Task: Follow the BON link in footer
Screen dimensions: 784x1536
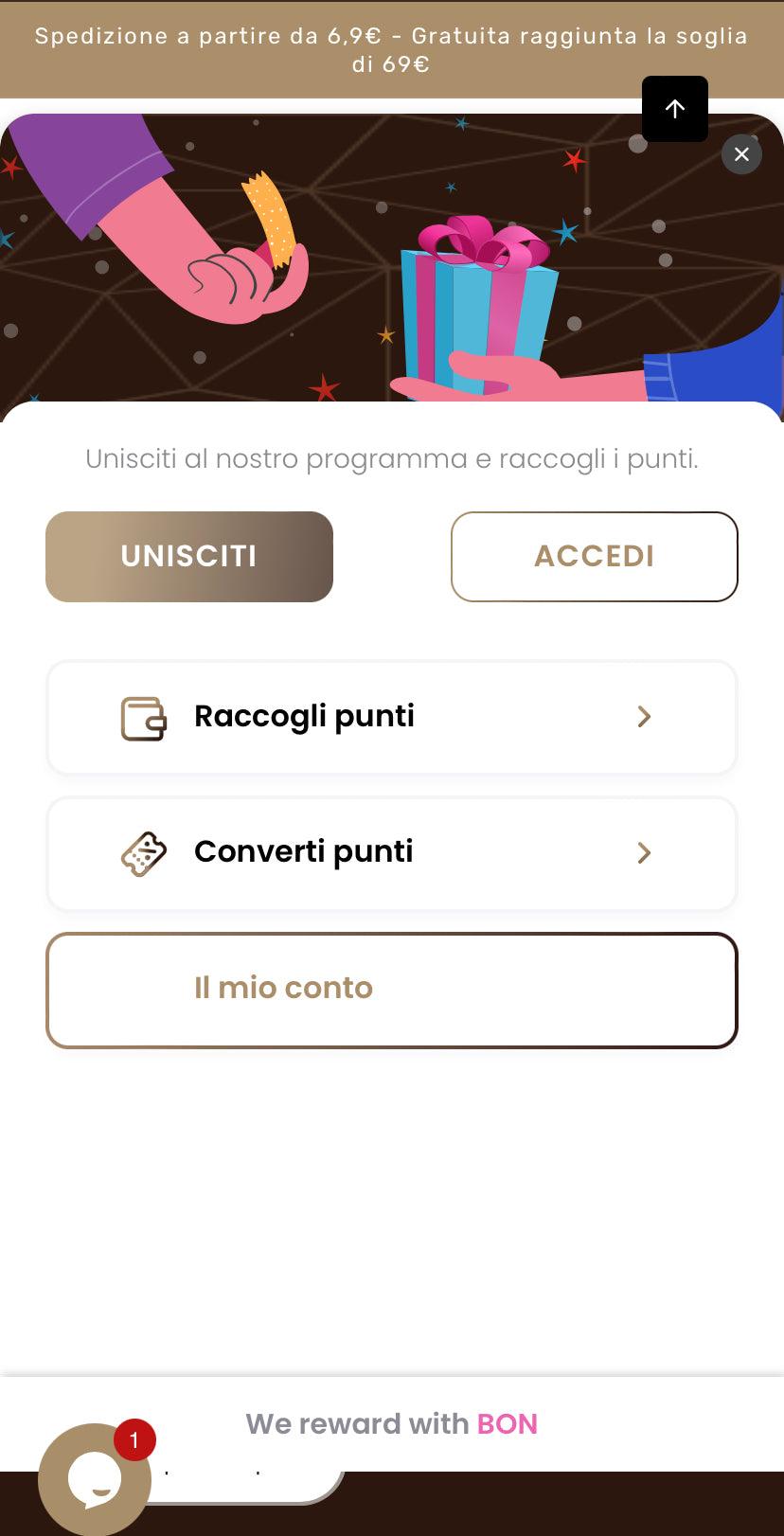Action: coord(507,1423)
